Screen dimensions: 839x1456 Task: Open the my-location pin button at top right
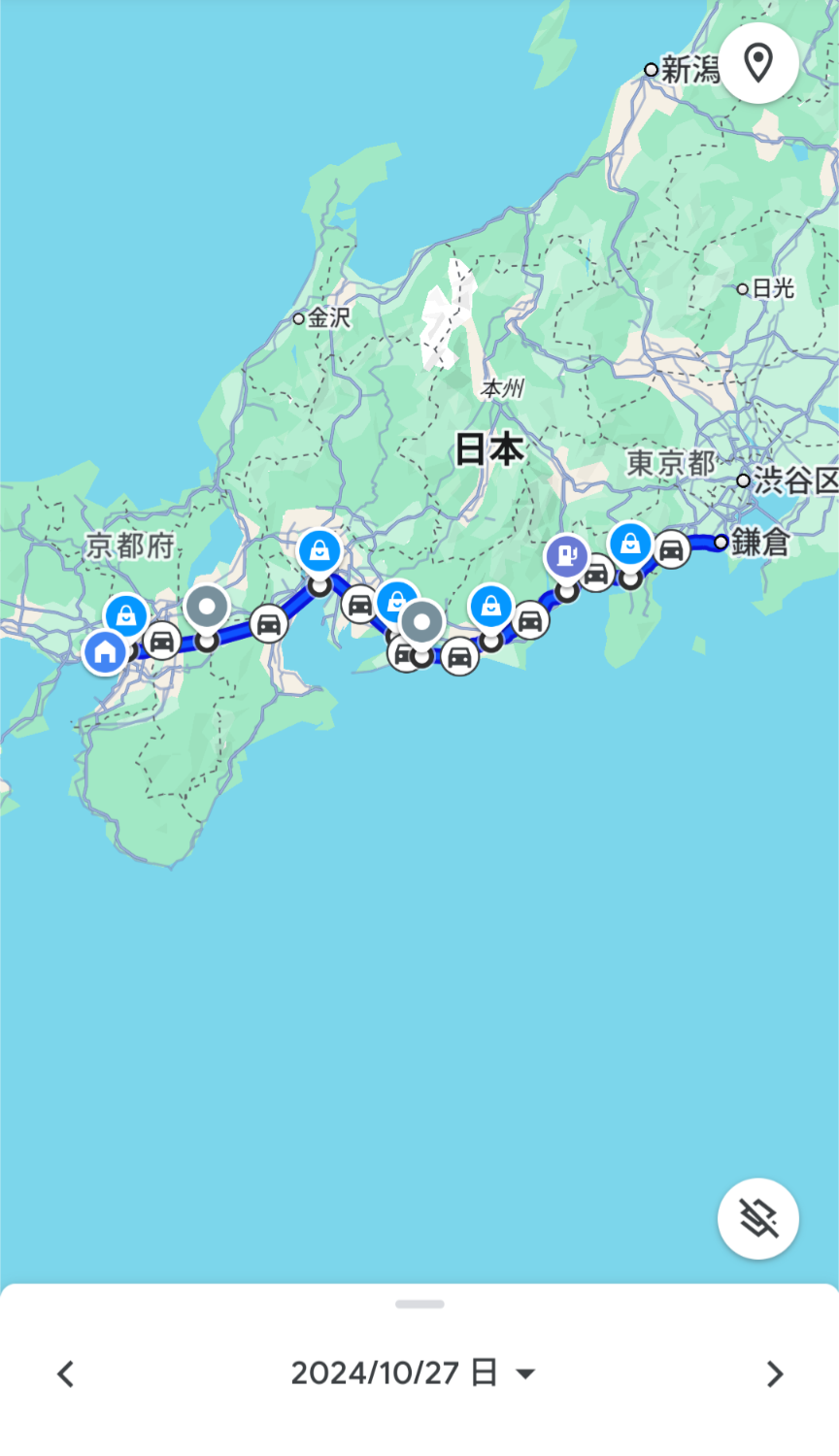[x=757, y=62]
